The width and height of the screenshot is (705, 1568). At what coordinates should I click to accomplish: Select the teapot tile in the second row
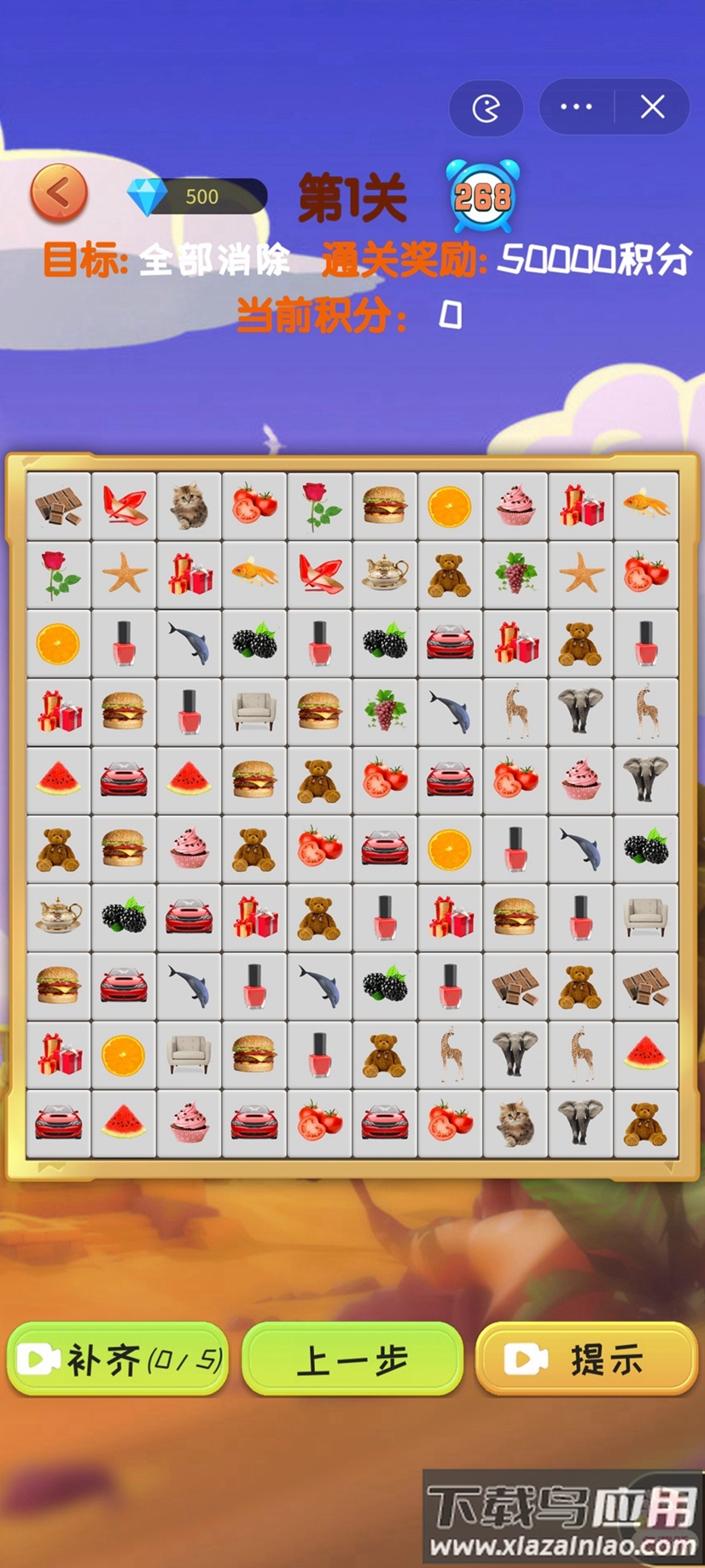tap(385, 573)
